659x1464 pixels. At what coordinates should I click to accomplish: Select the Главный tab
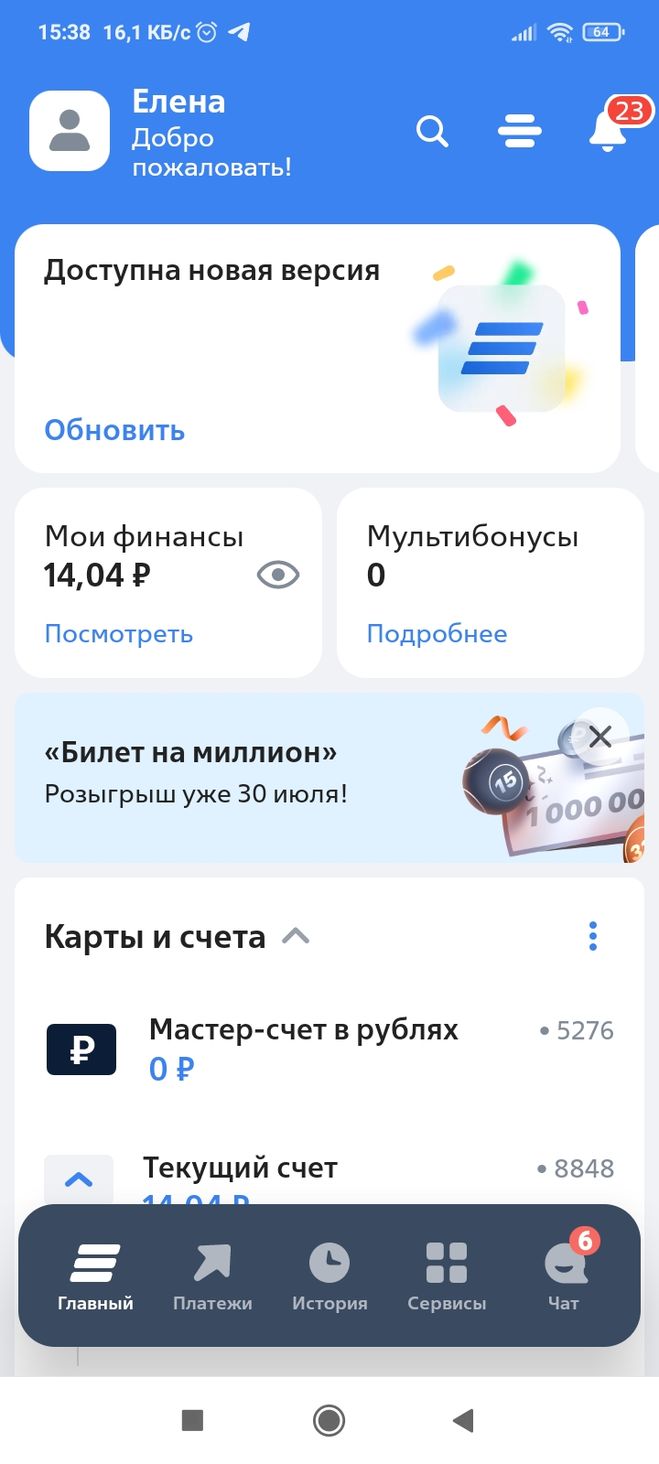(x=95, y=1276)
